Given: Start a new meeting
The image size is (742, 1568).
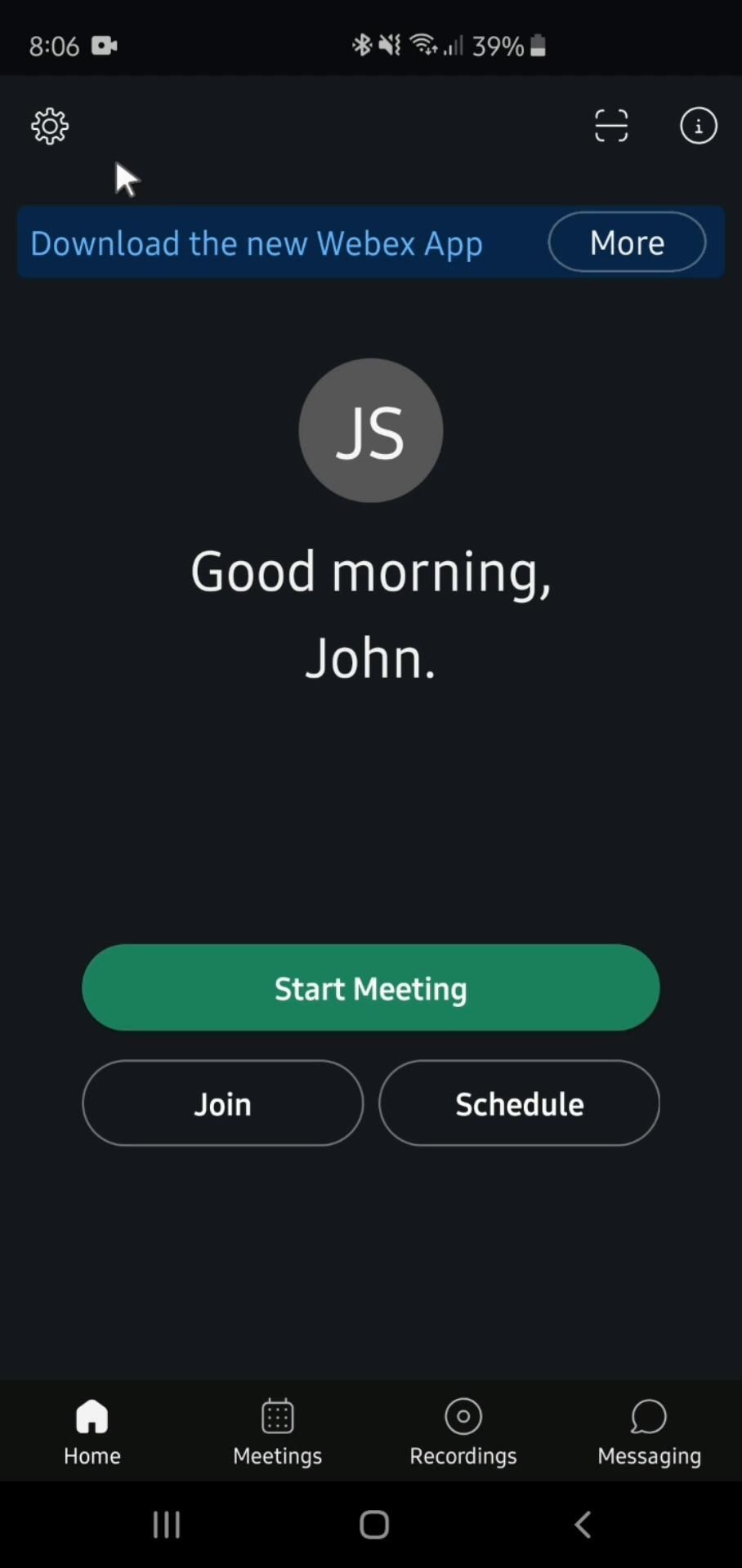Looking at the screenshot, I should [x=371, y=988].
